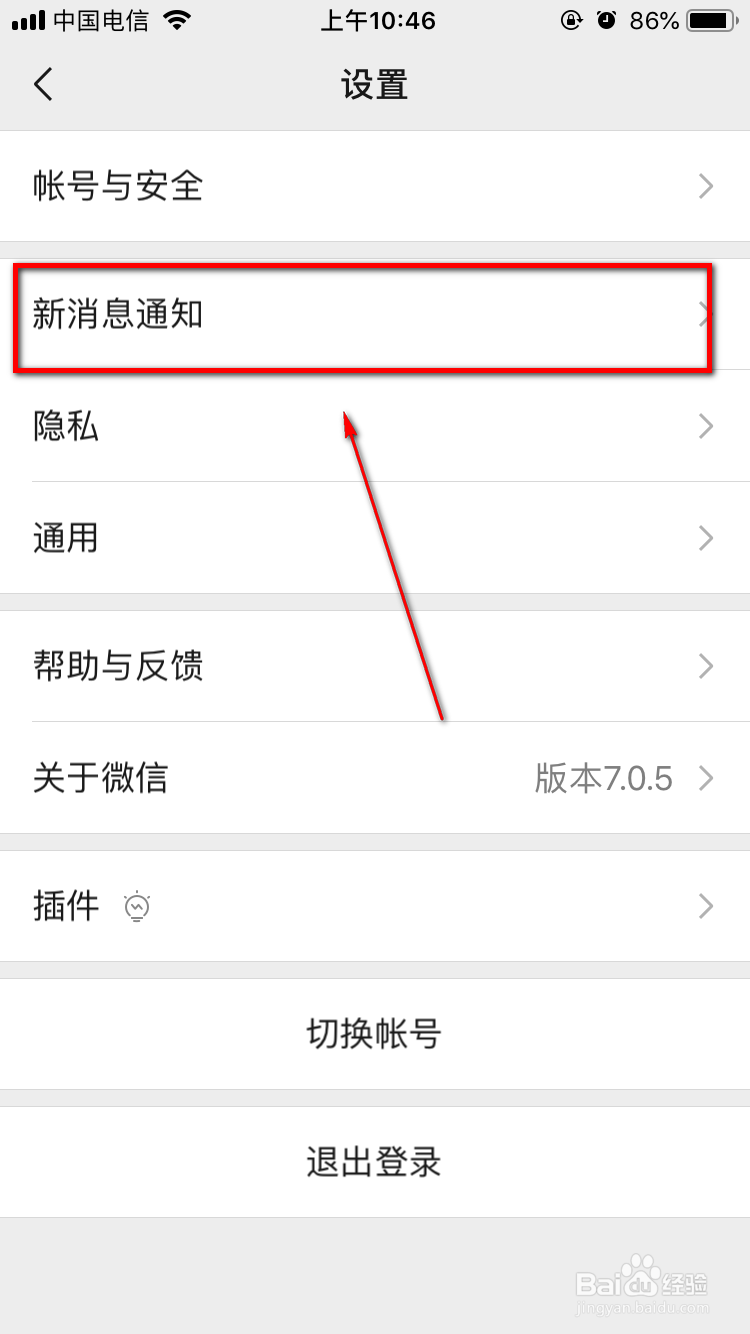This screenshot has width=750, height=1334.
Task: Tap the orientation lock icon in the status bar
Action: pos(570,18)
